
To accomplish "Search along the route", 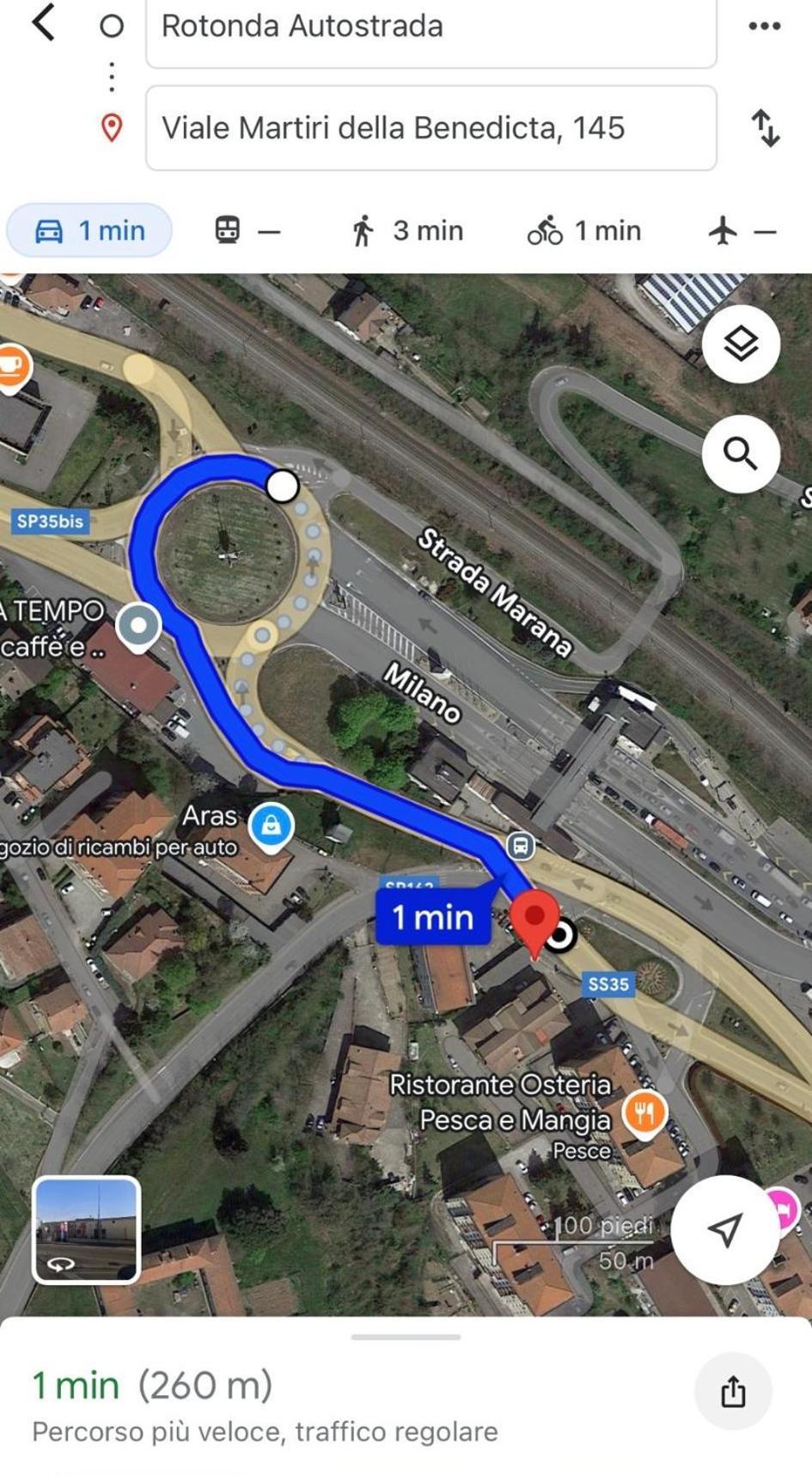I will coord(741,453).
